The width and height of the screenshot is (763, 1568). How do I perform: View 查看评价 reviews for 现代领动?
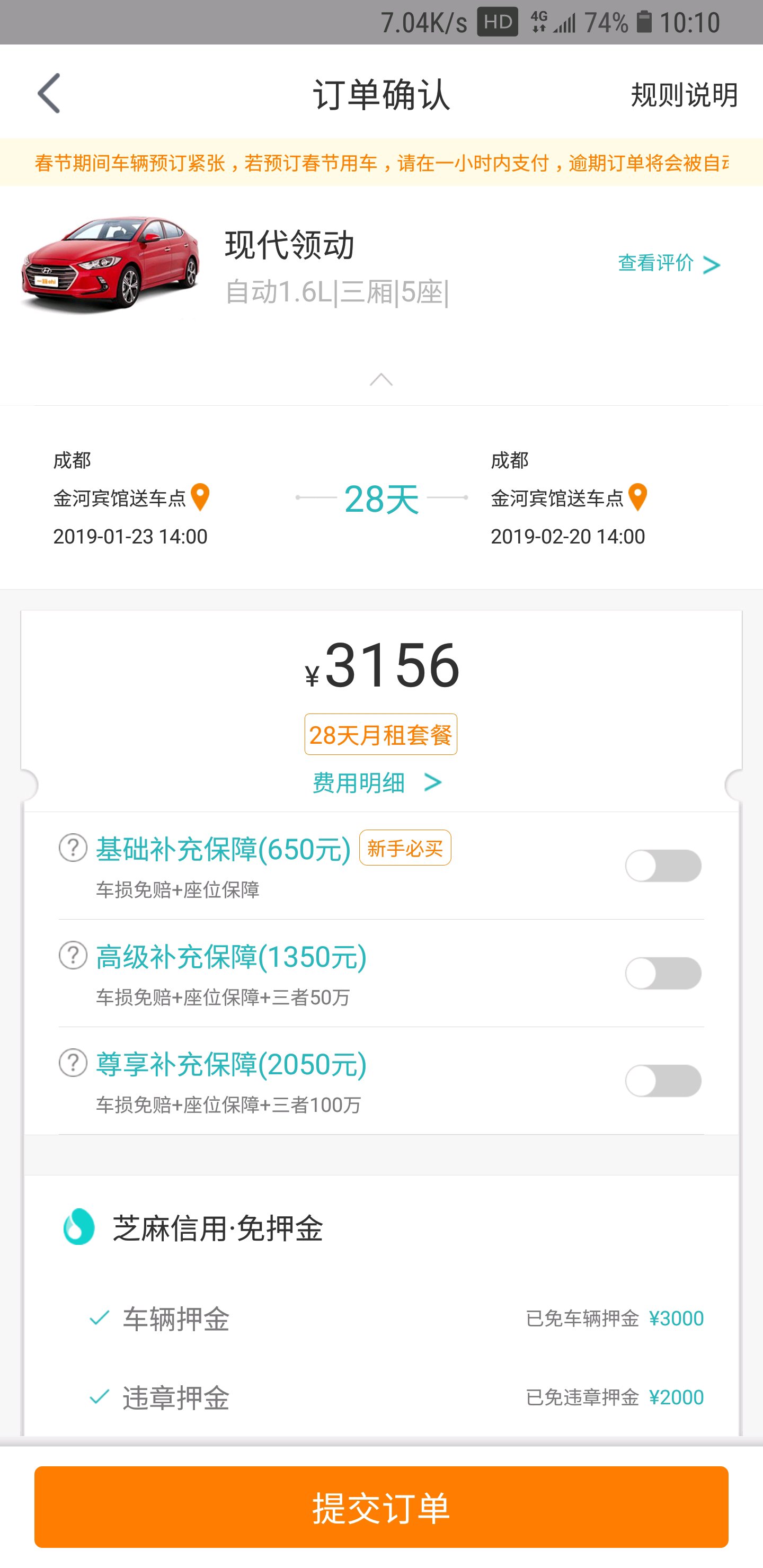point(669,264)
